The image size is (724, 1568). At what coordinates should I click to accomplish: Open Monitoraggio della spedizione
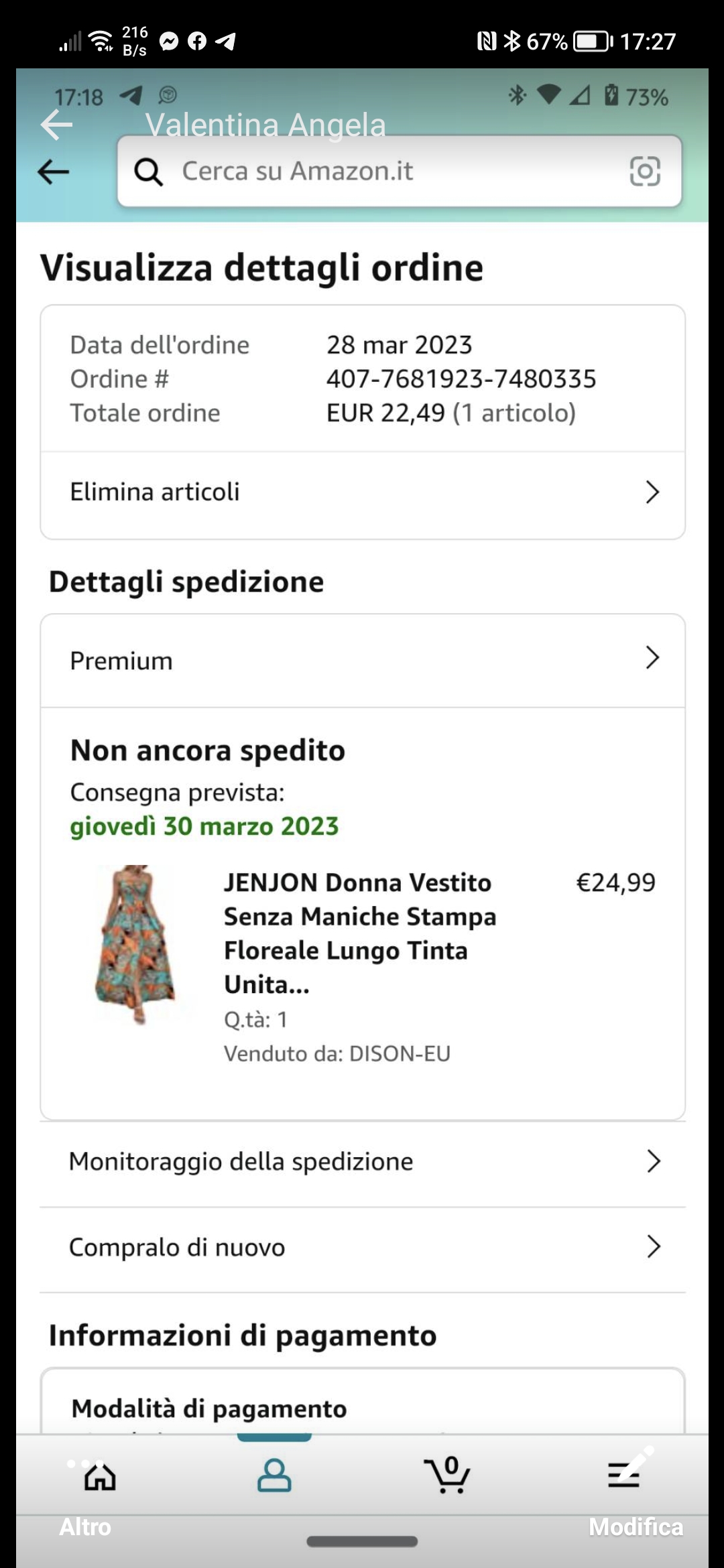pyautogui.click(x=362, y=1161)
